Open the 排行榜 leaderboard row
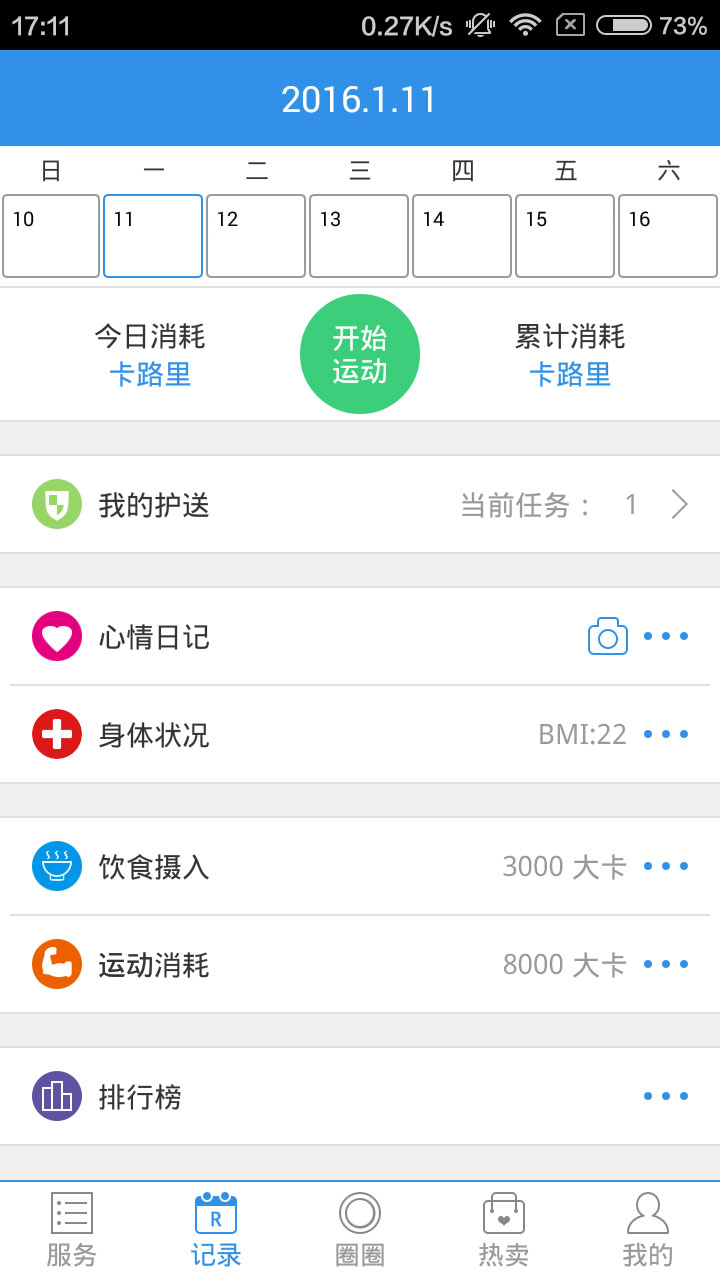 pyautogui.click(x=360, y=1096)
